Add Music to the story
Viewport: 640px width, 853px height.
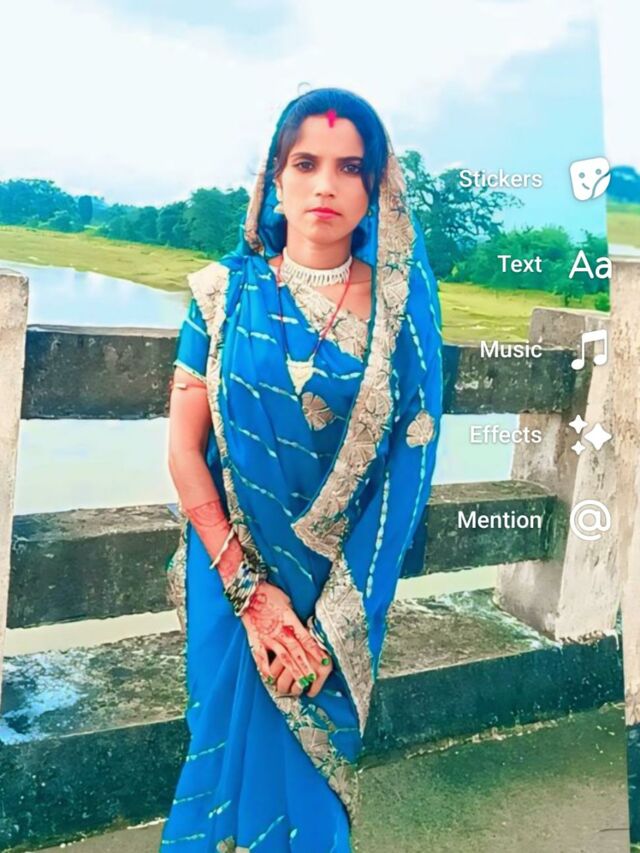pyautogui.click(x=589, y=349)
